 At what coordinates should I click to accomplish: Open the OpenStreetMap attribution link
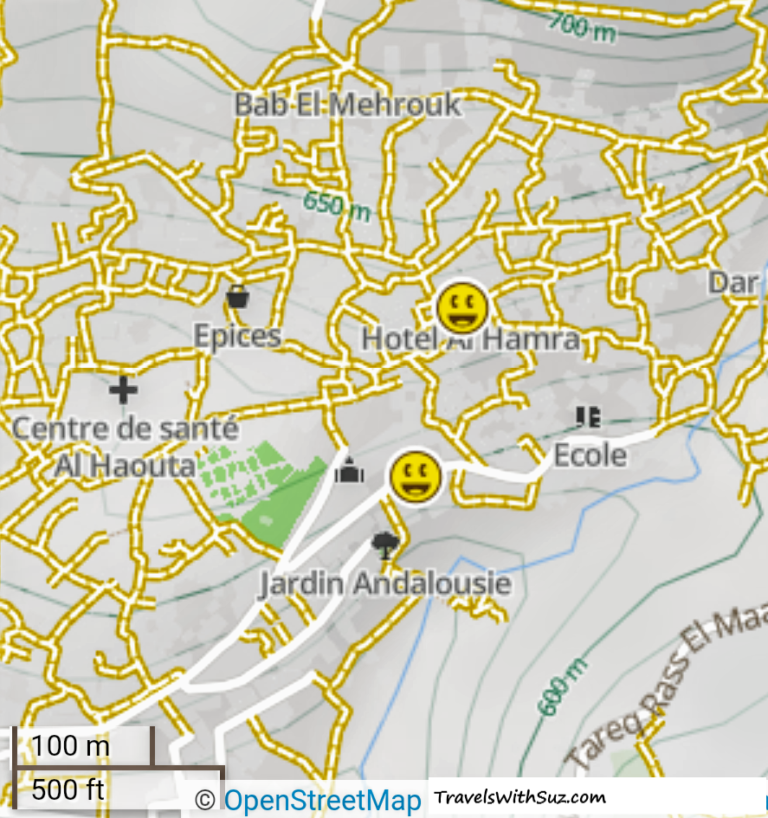coord(321,800)
